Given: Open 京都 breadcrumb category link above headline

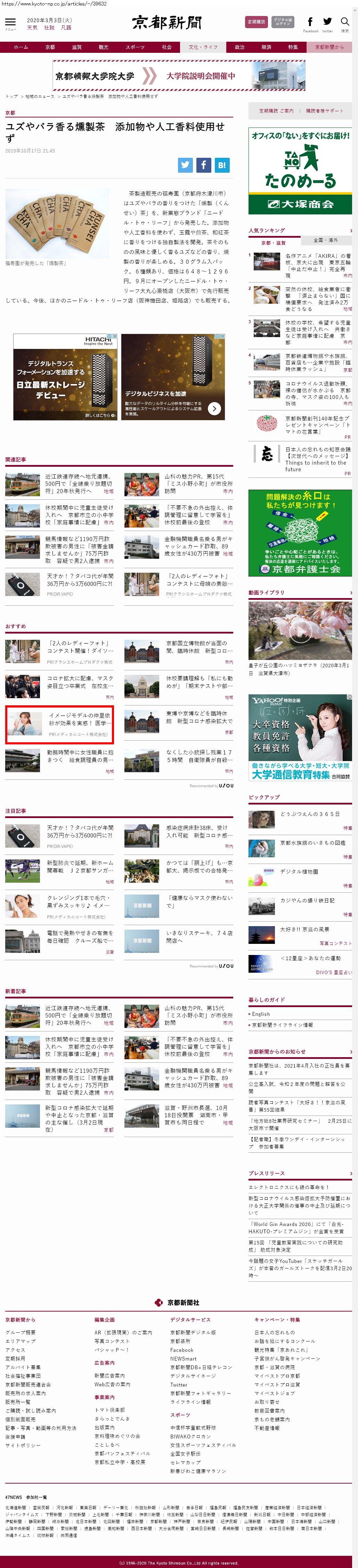Looking at the screenshot, I should tap(10, 113).
